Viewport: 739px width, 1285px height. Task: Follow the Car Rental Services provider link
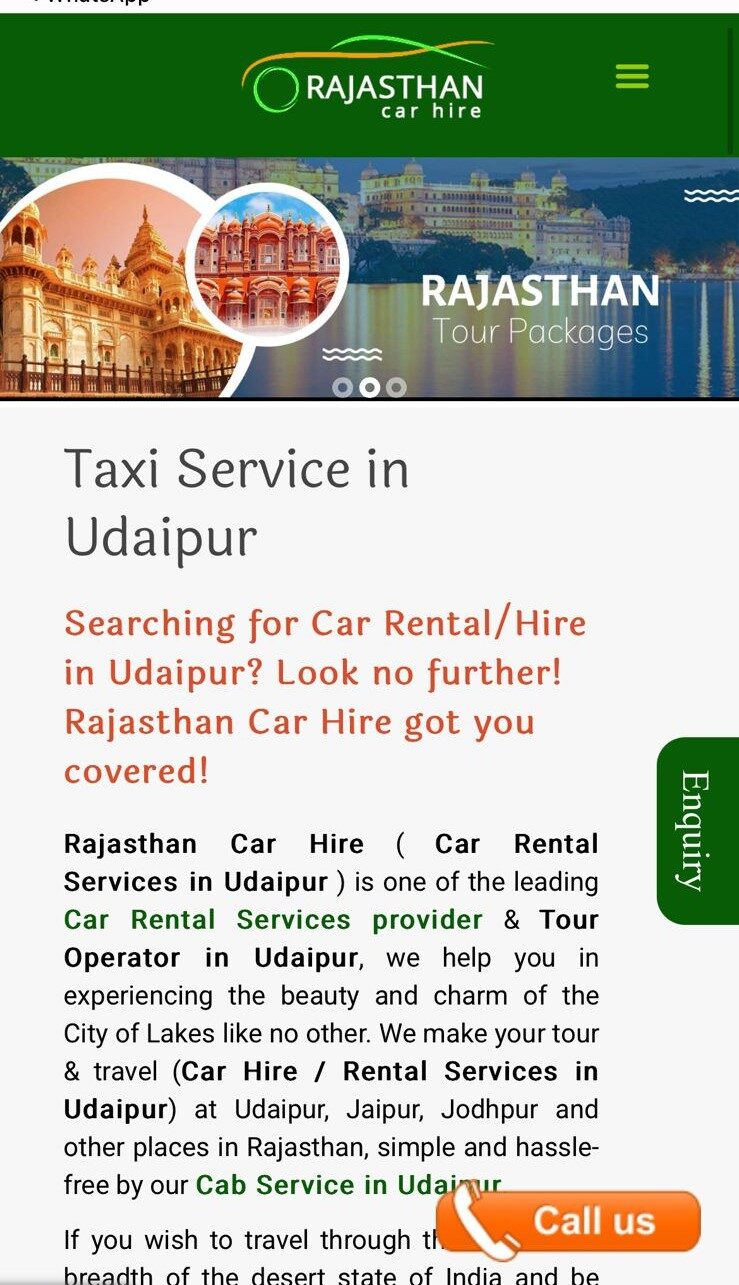click(272, 920)
